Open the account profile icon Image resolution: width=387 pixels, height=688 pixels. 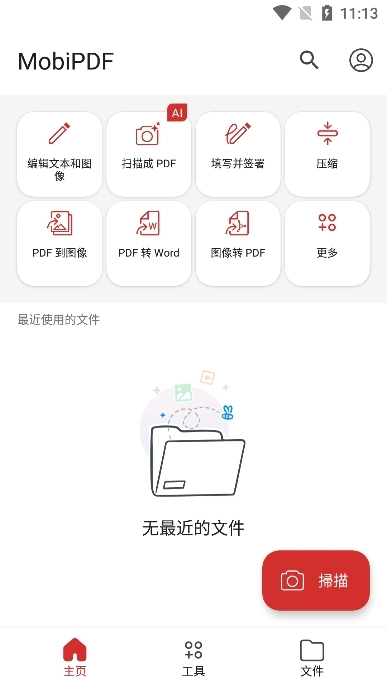coord(361,60)
